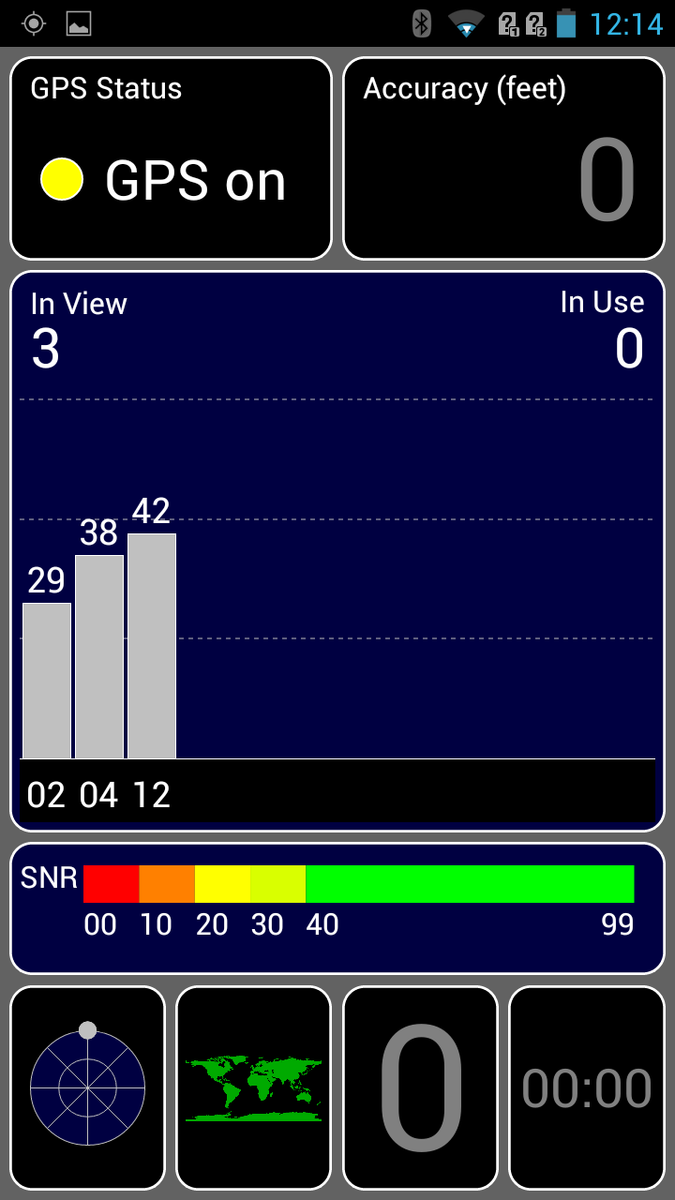Tap the Accuracy (feet) panel
The image size is (675, 1200).
pos(504,158)
